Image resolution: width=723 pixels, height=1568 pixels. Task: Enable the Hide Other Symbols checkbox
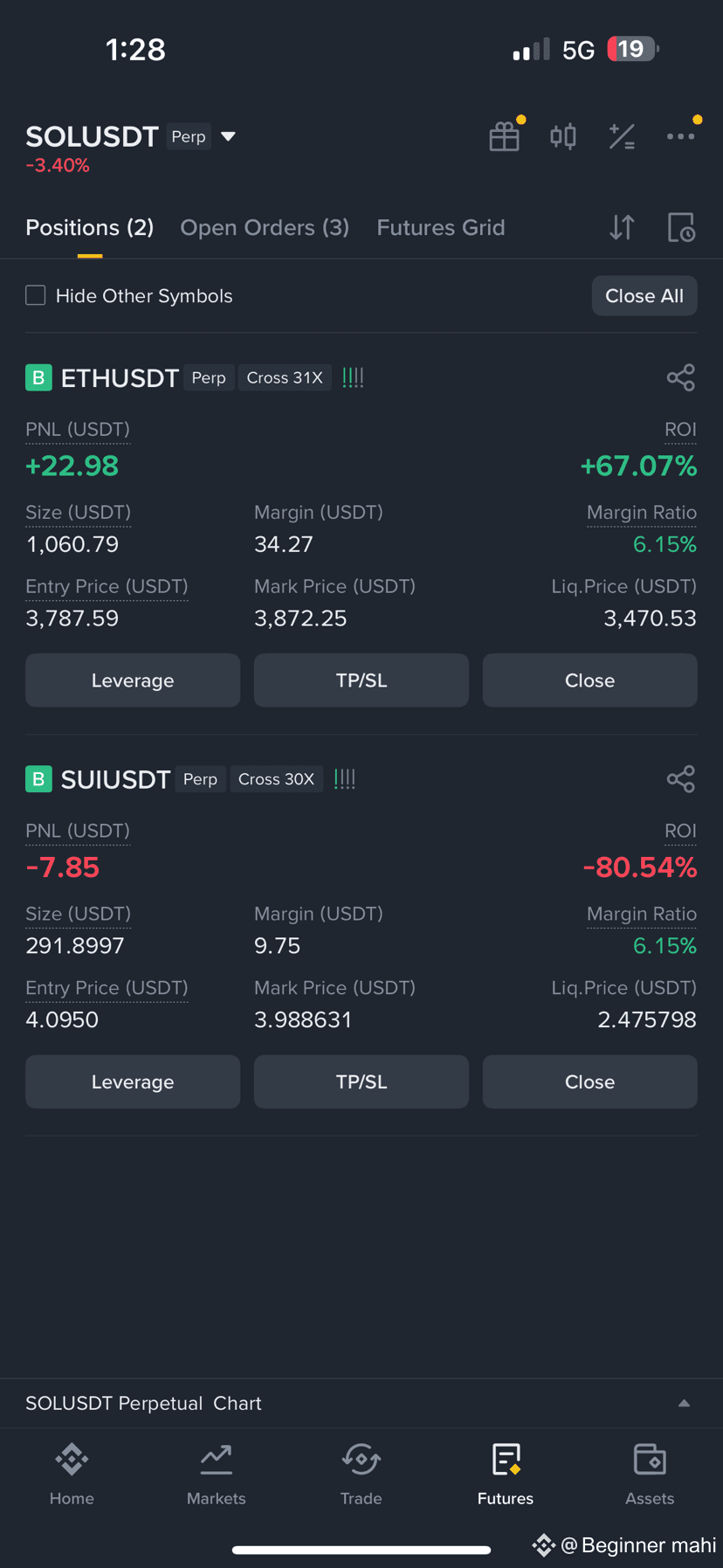click(x=35, y=295)
